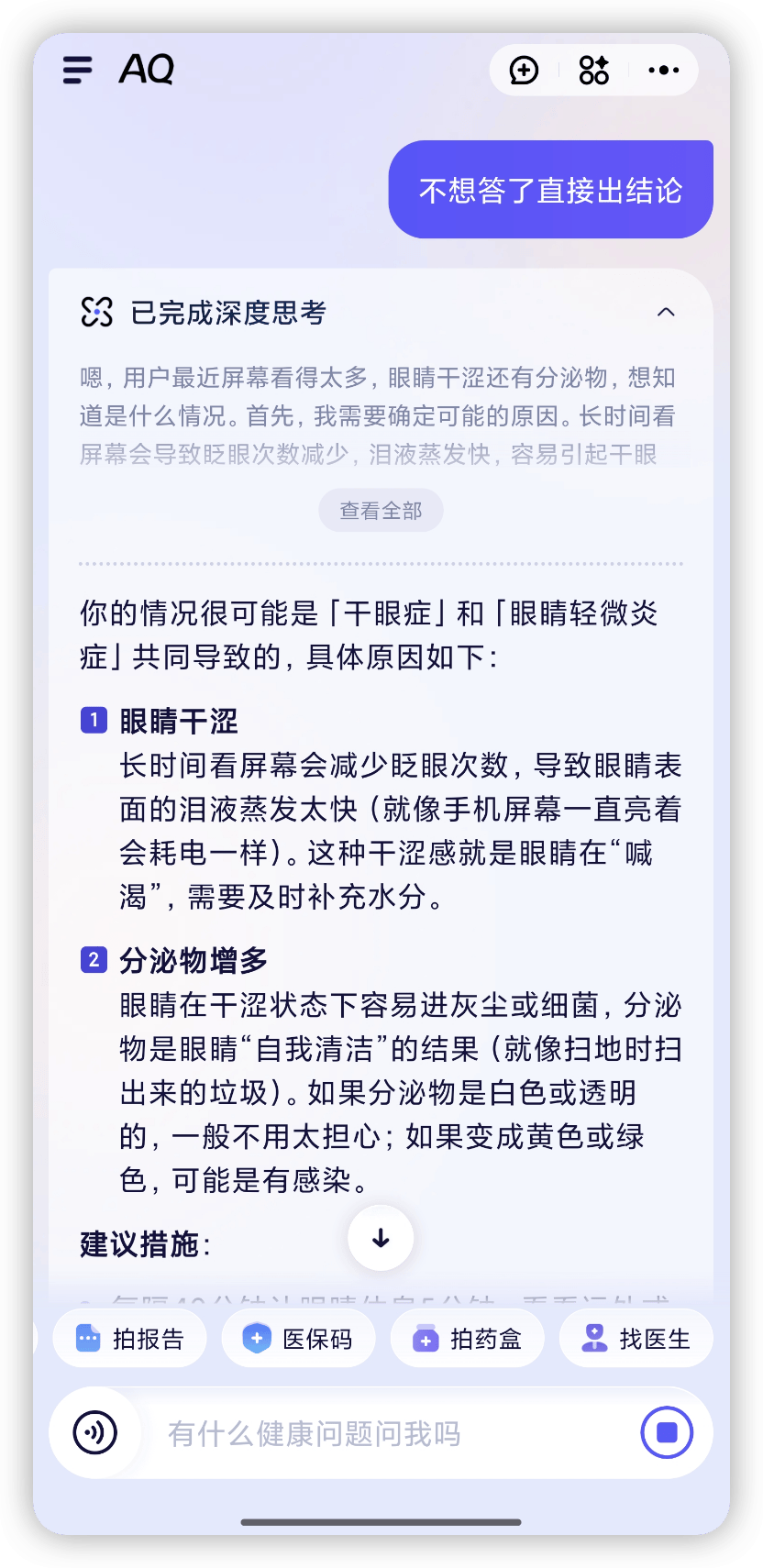Open the hamburger side menu

tap(78, 70)
